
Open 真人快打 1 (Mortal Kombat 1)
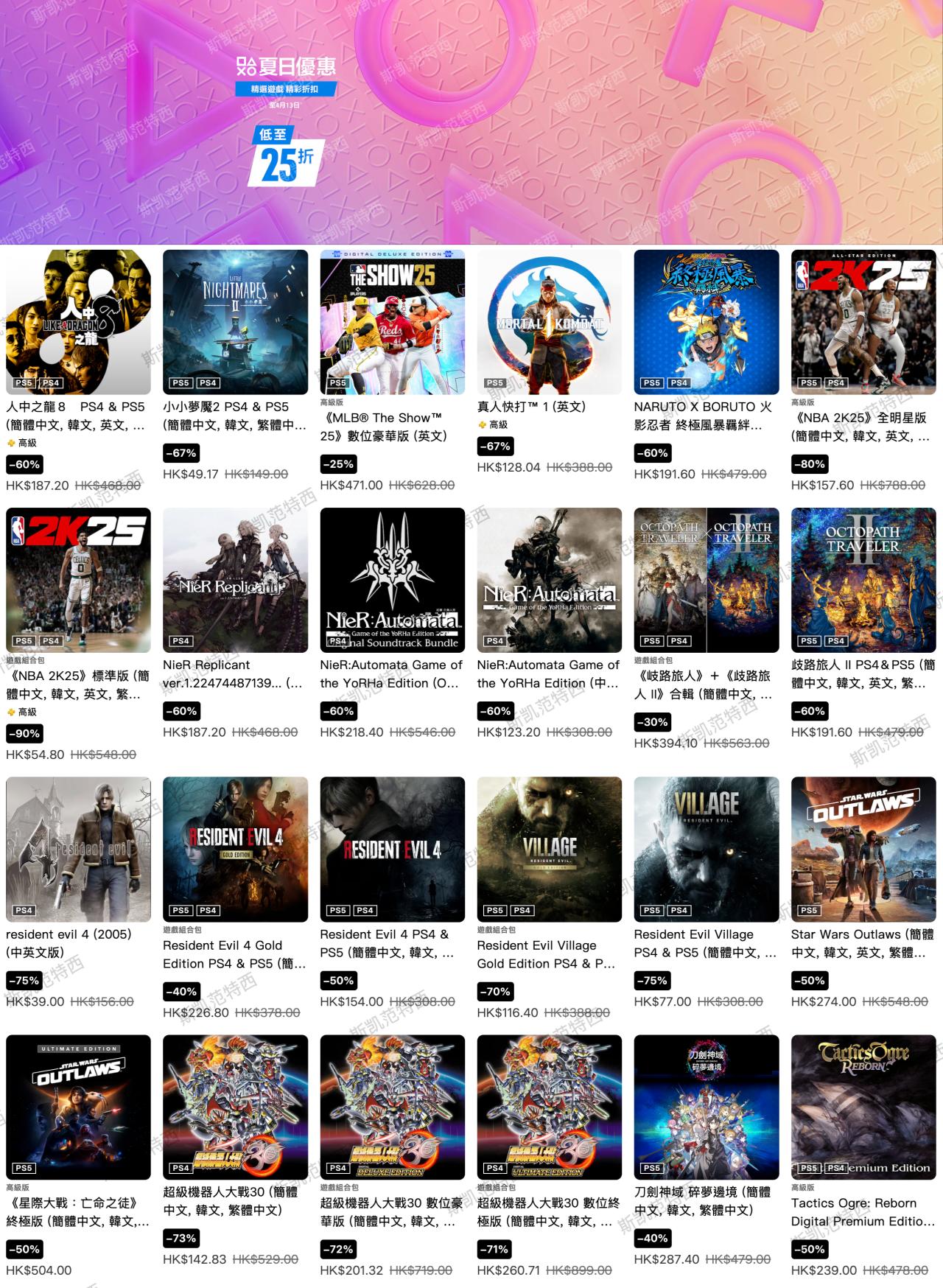[x=549, y=322]
